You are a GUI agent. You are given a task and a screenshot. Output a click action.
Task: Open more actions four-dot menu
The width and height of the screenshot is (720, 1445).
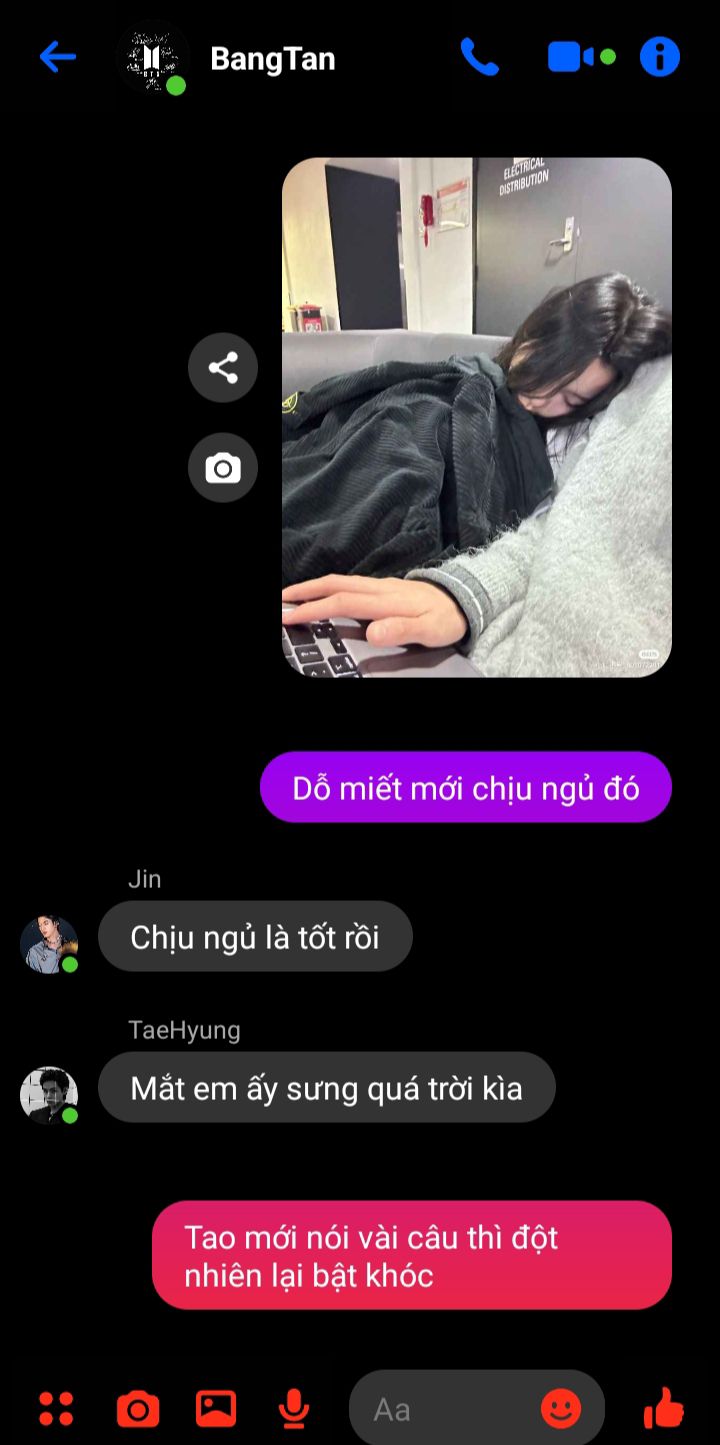[x=56, y=1408]
